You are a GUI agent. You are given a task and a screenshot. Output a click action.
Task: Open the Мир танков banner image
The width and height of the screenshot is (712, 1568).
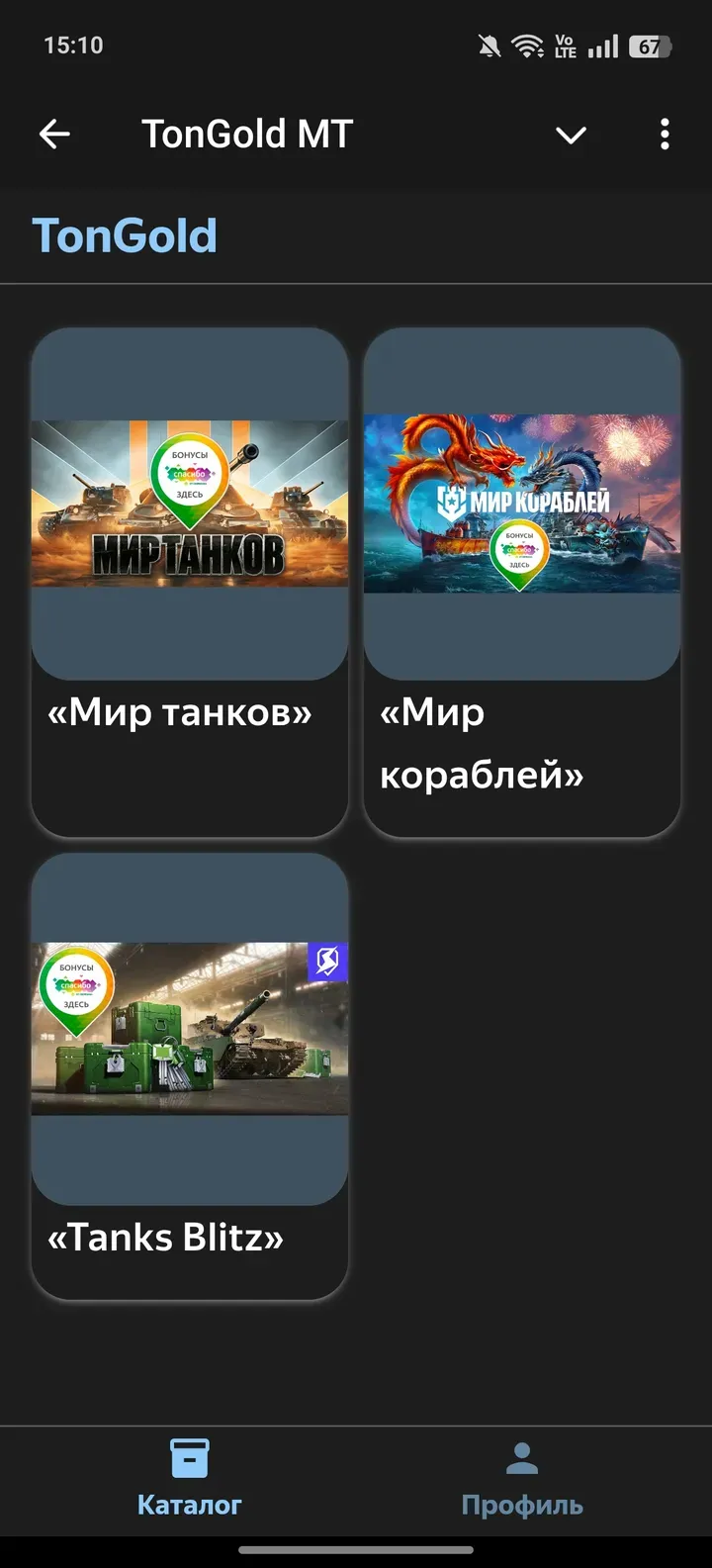[189, 505]
